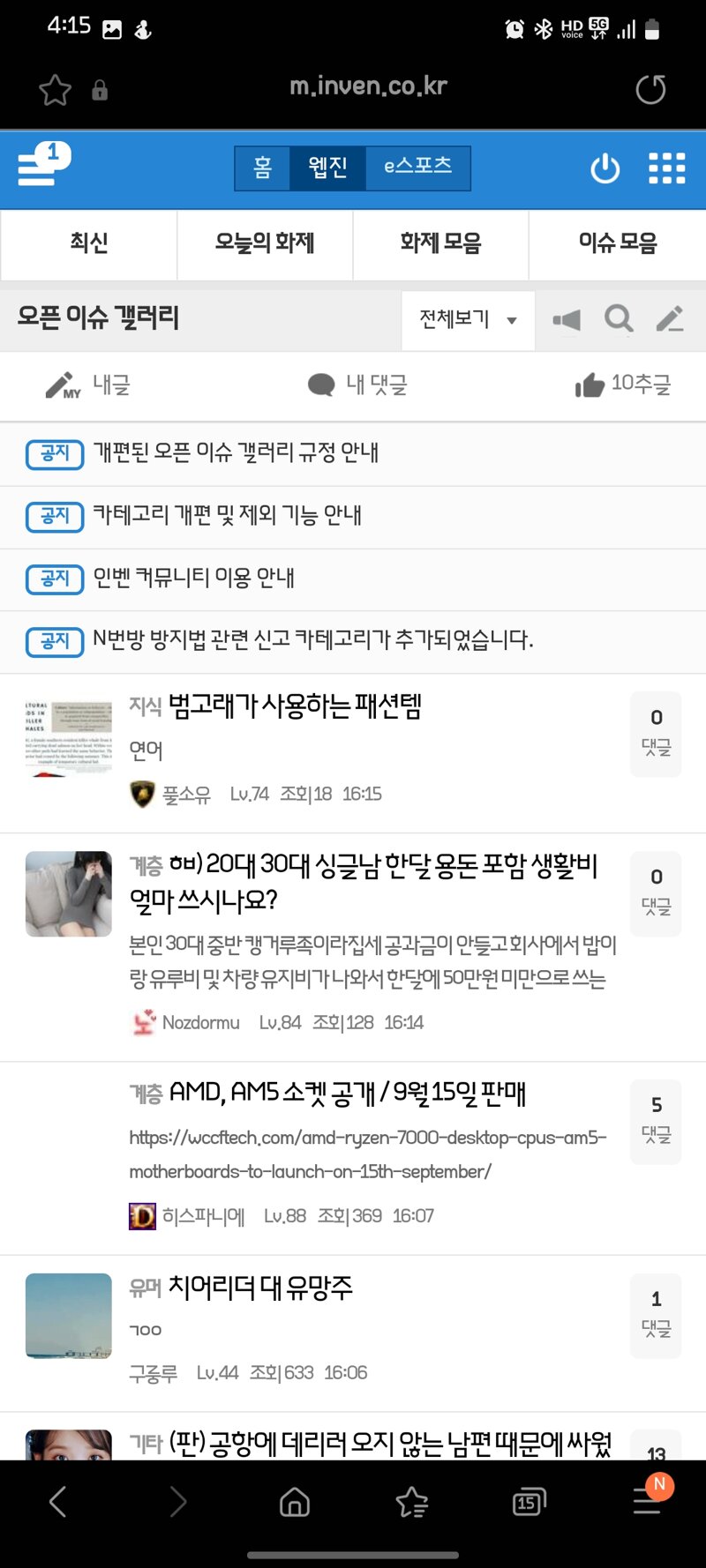
Task: Reload the page in browser
Action: coord(650,89)
